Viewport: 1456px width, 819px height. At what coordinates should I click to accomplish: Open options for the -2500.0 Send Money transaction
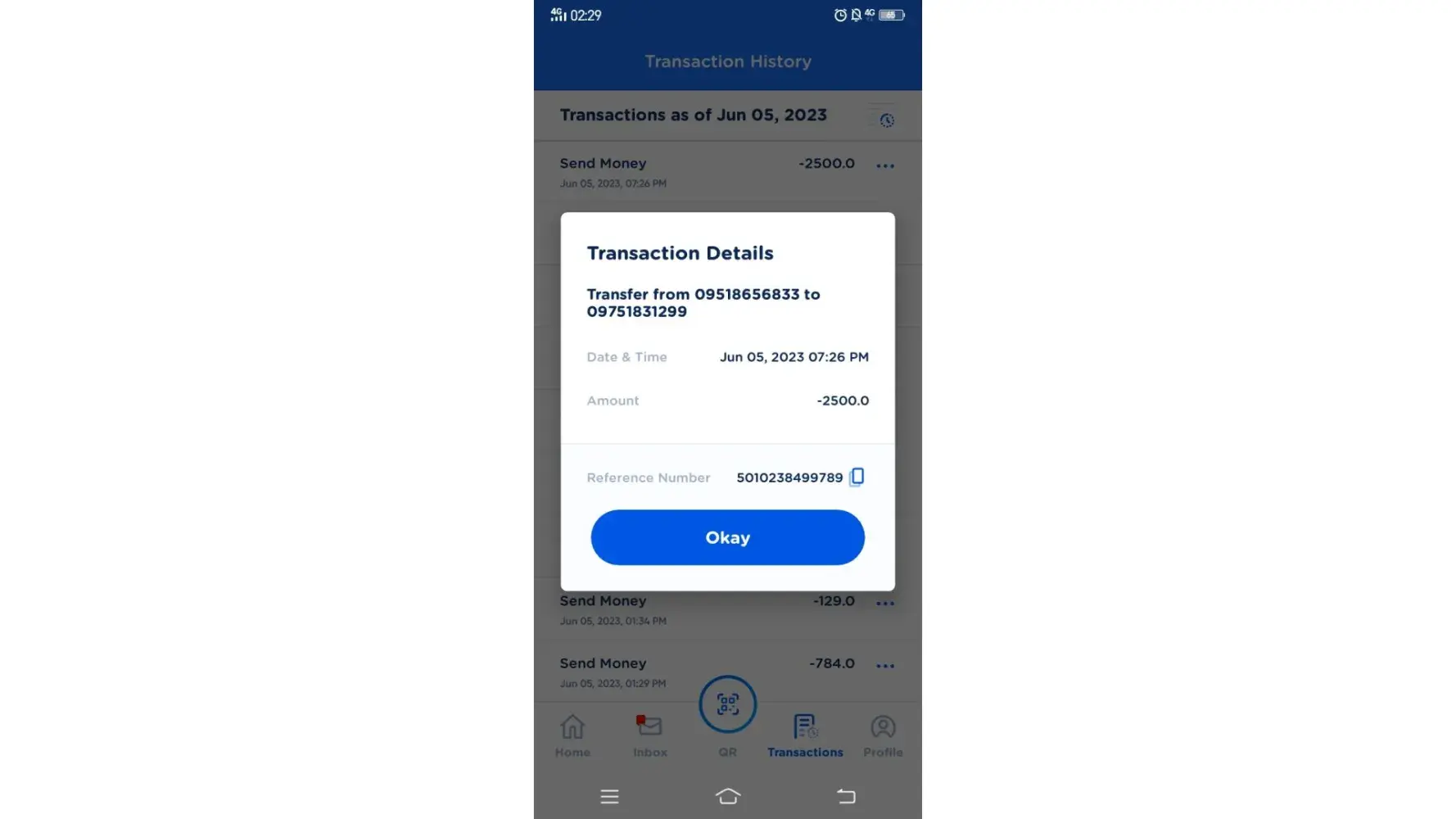tap(884, 165)
